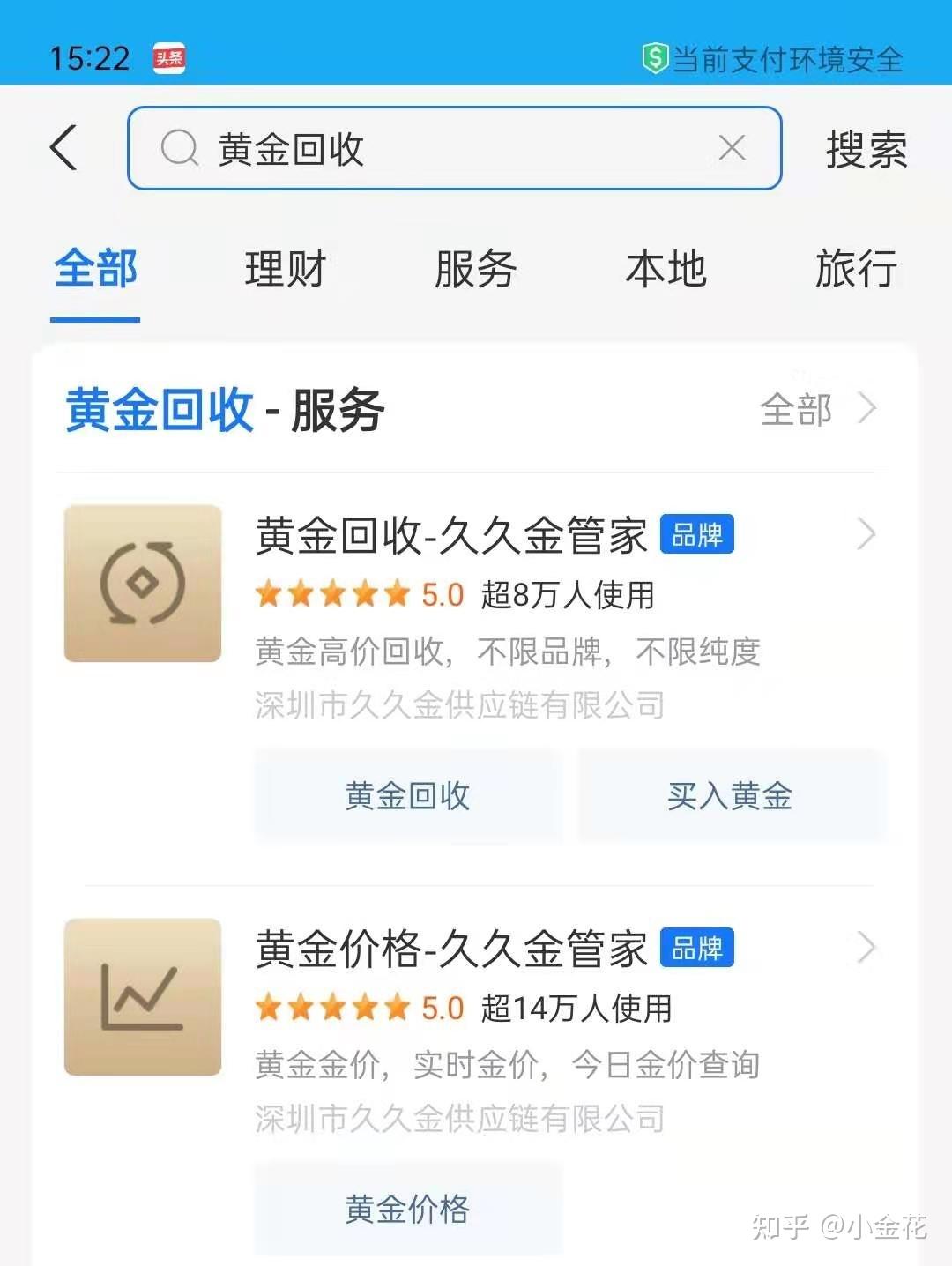
Task: Tap the 黄金价格 button
Action: click(407, 1210)
